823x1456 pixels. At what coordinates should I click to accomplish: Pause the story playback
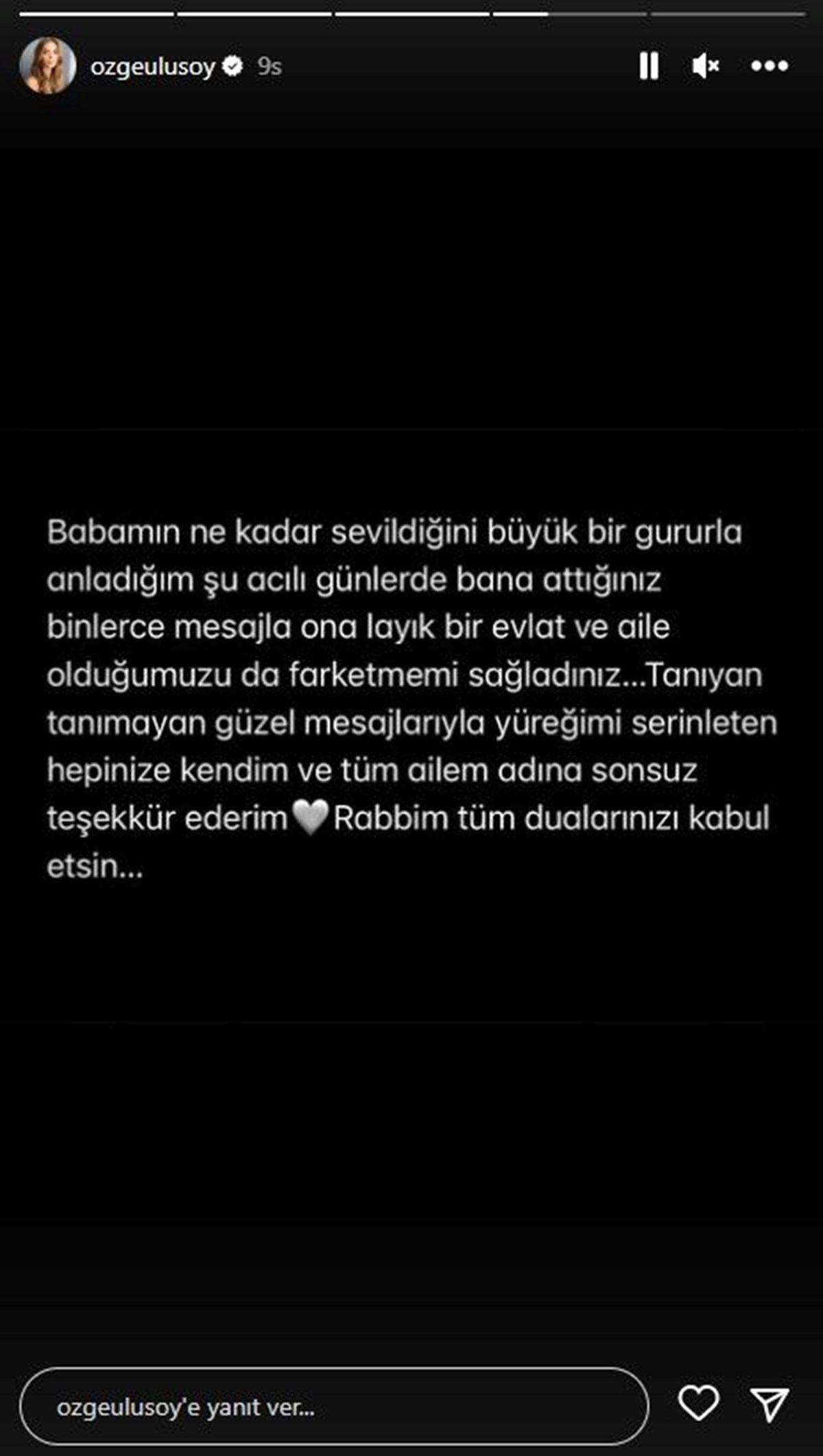(x=648, y=67)
